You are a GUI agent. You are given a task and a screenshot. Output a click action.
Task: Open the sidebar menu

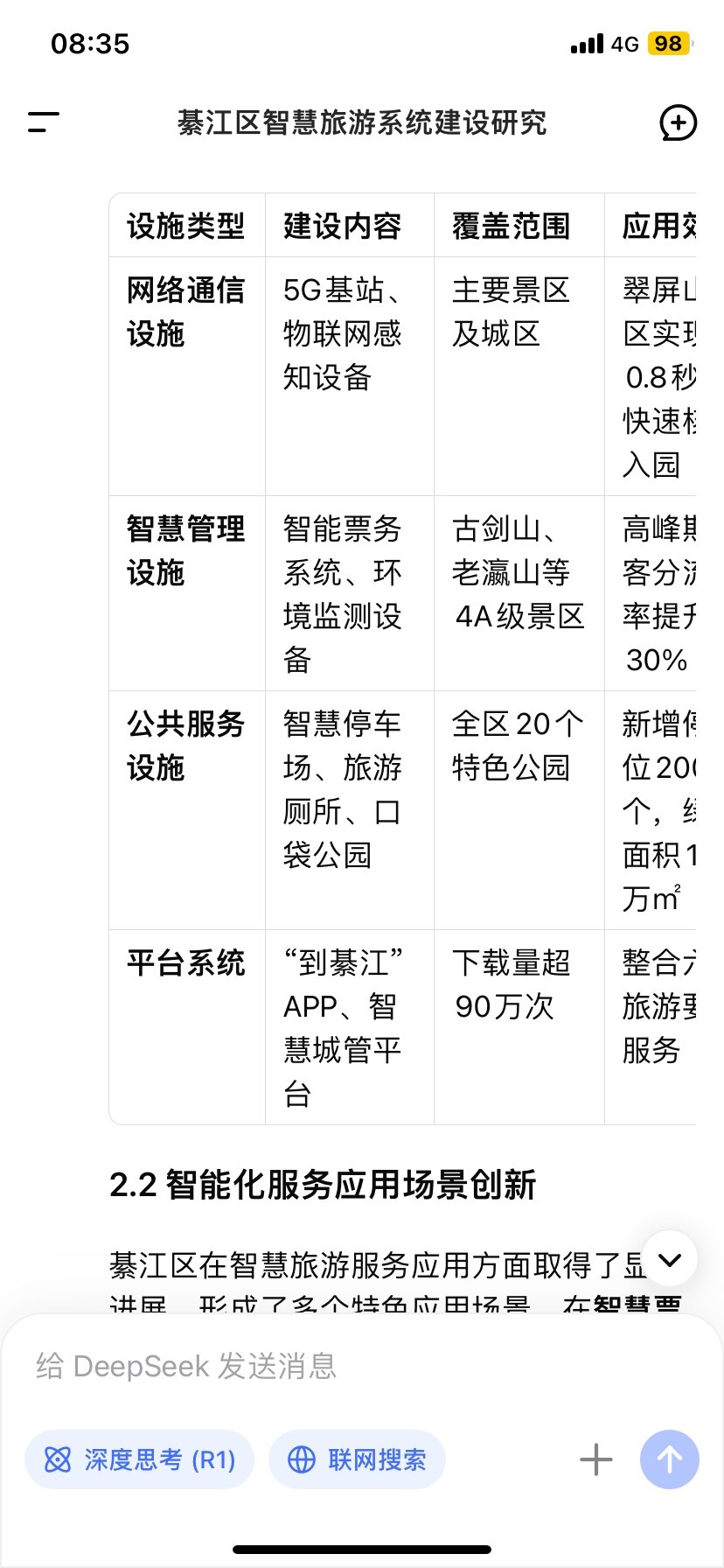[x=44, y=122]
